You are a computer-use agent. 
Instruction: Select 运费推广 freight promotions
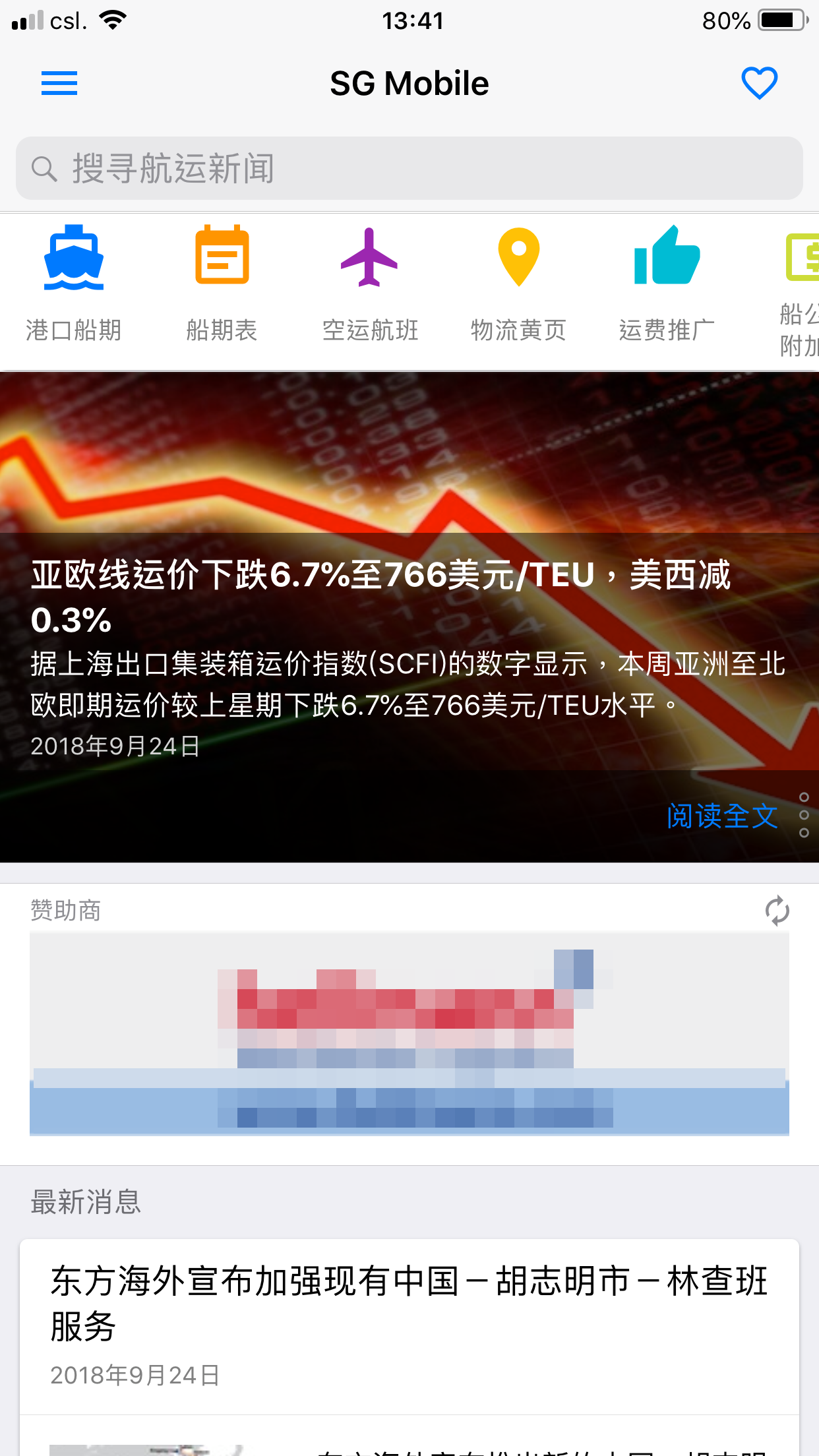pos(667,285)
